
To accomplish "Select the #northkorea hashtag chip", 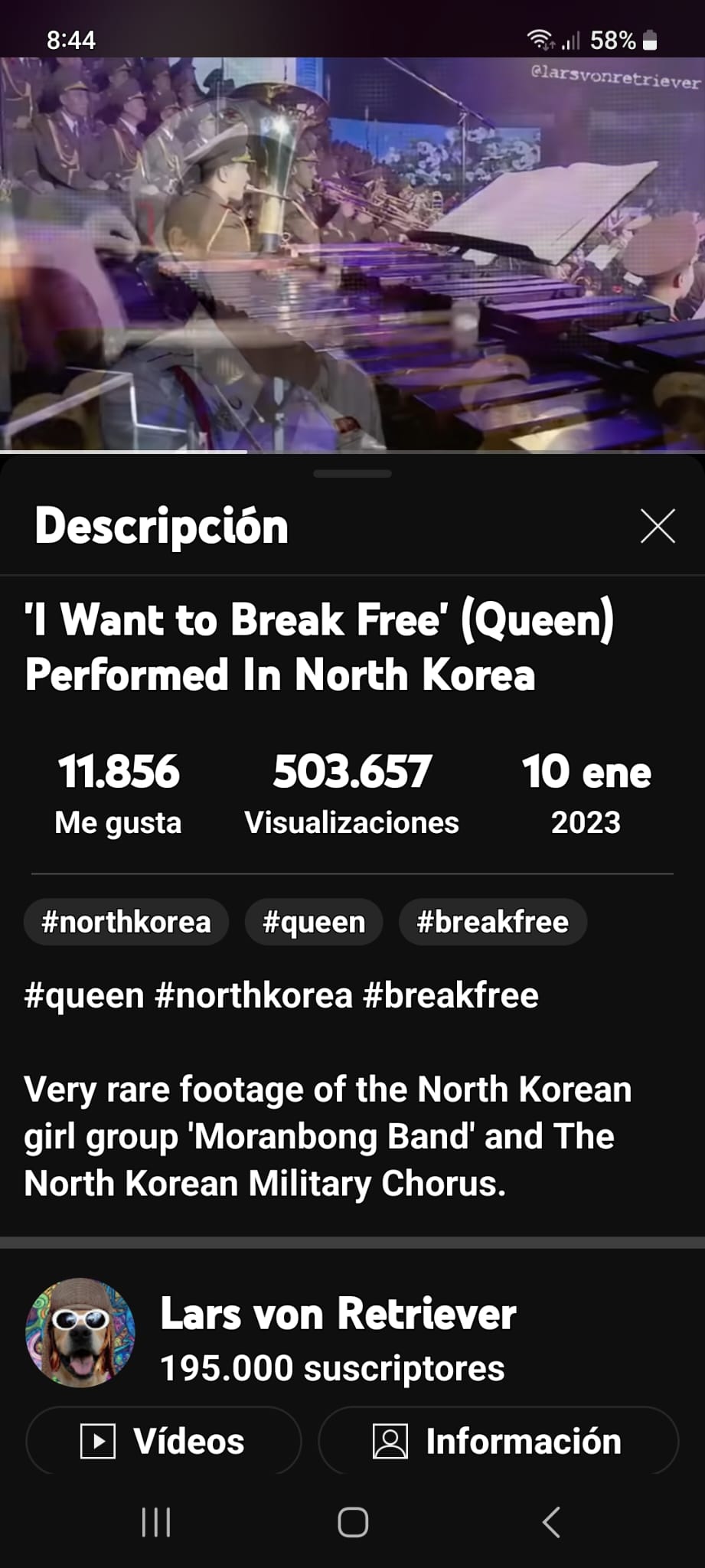I will click(x=126, y=922).
